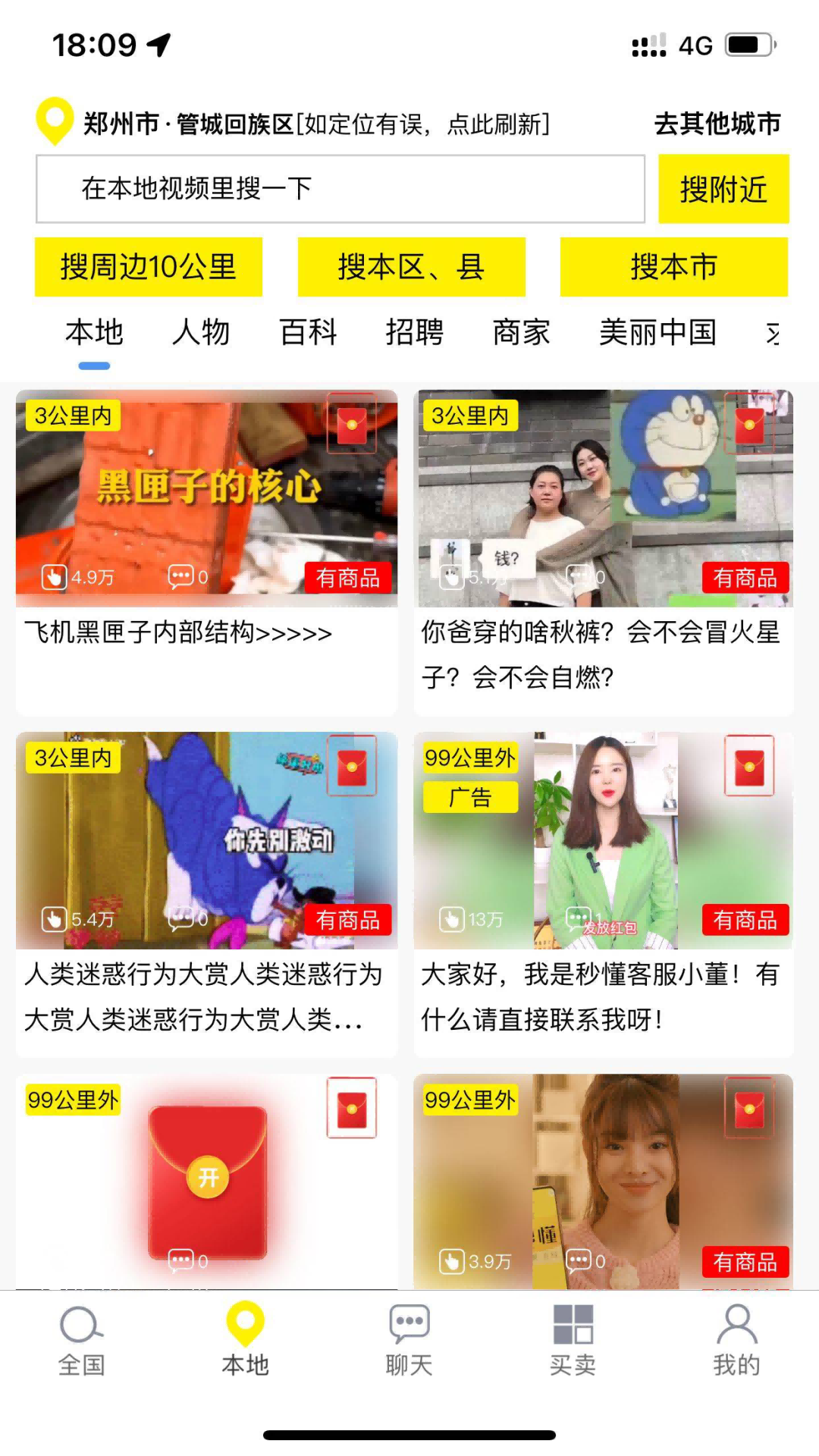Tap the like icon showing 13万
The width and height of the screenshot is (819, 1456).
(x=453, y=918)
